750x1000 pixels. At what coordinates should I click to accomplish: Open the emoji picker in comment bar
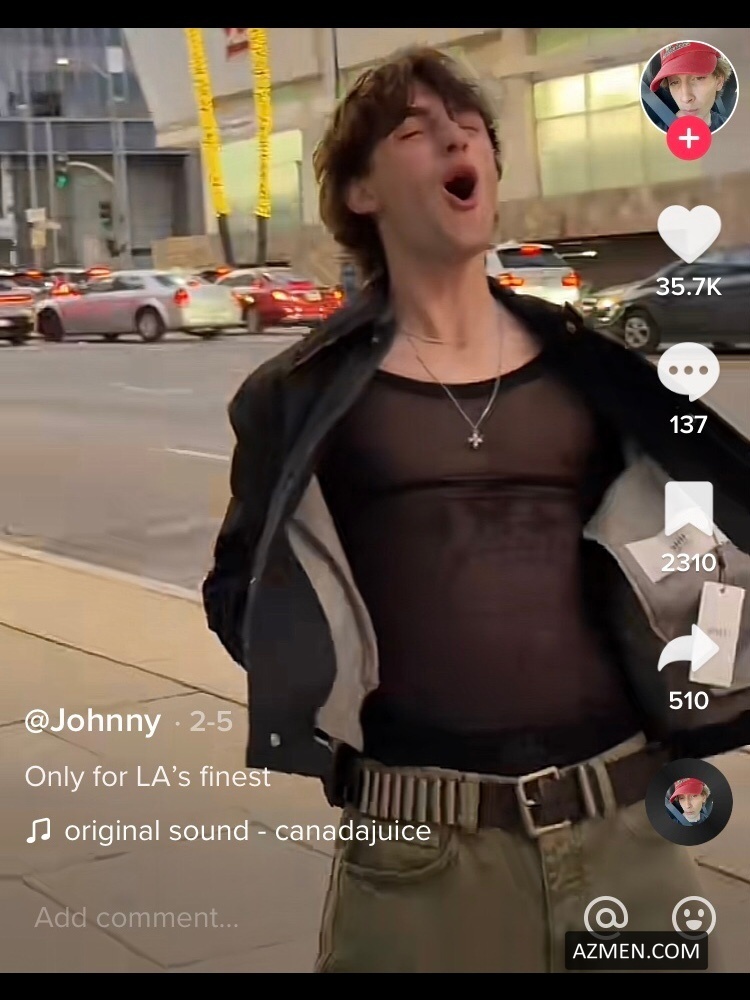(693, 915)
